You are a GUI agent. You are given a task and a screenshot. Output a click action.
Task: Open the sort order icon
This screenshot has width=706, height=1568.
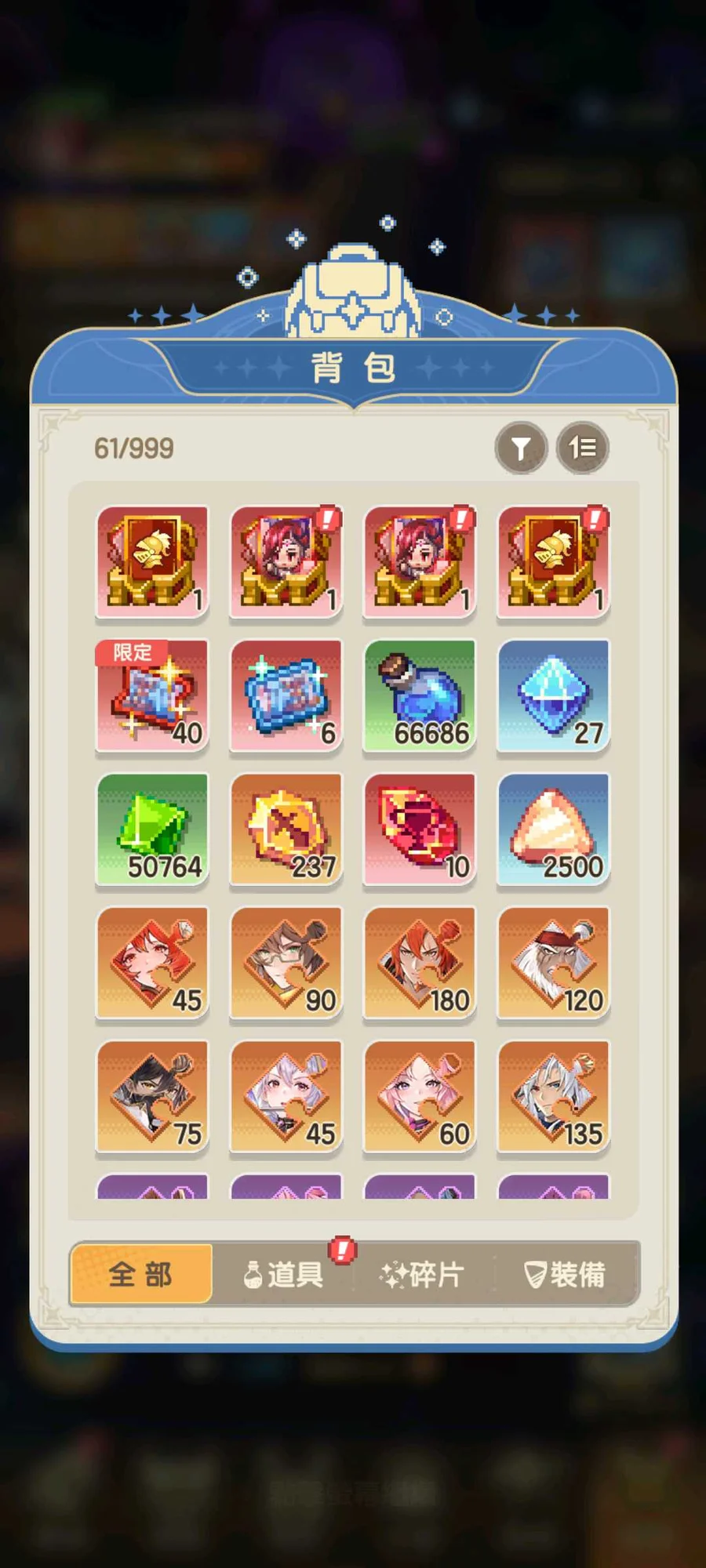[582, 448]
